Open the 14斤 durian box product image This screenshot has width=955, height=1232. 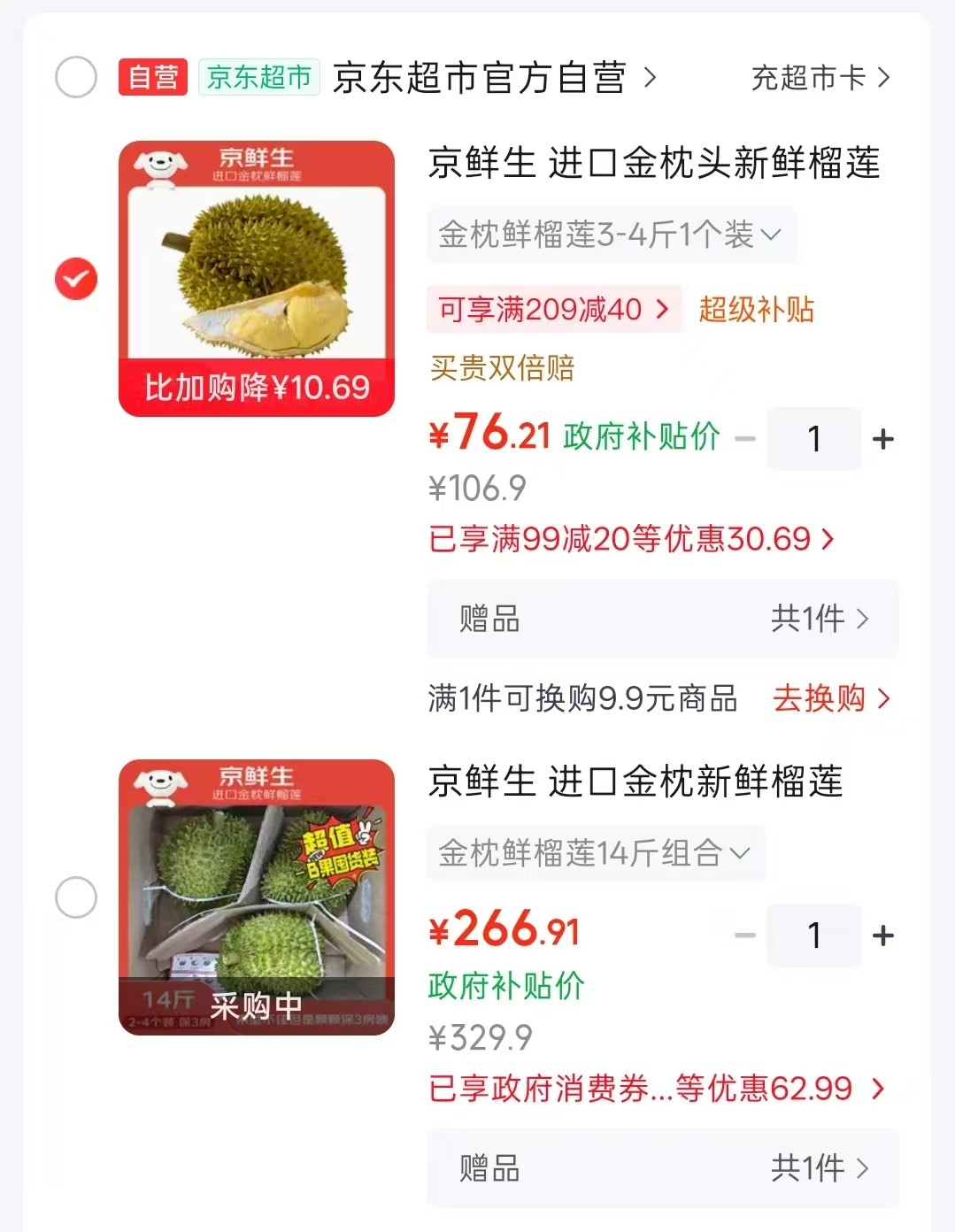(x=257, y=897)
